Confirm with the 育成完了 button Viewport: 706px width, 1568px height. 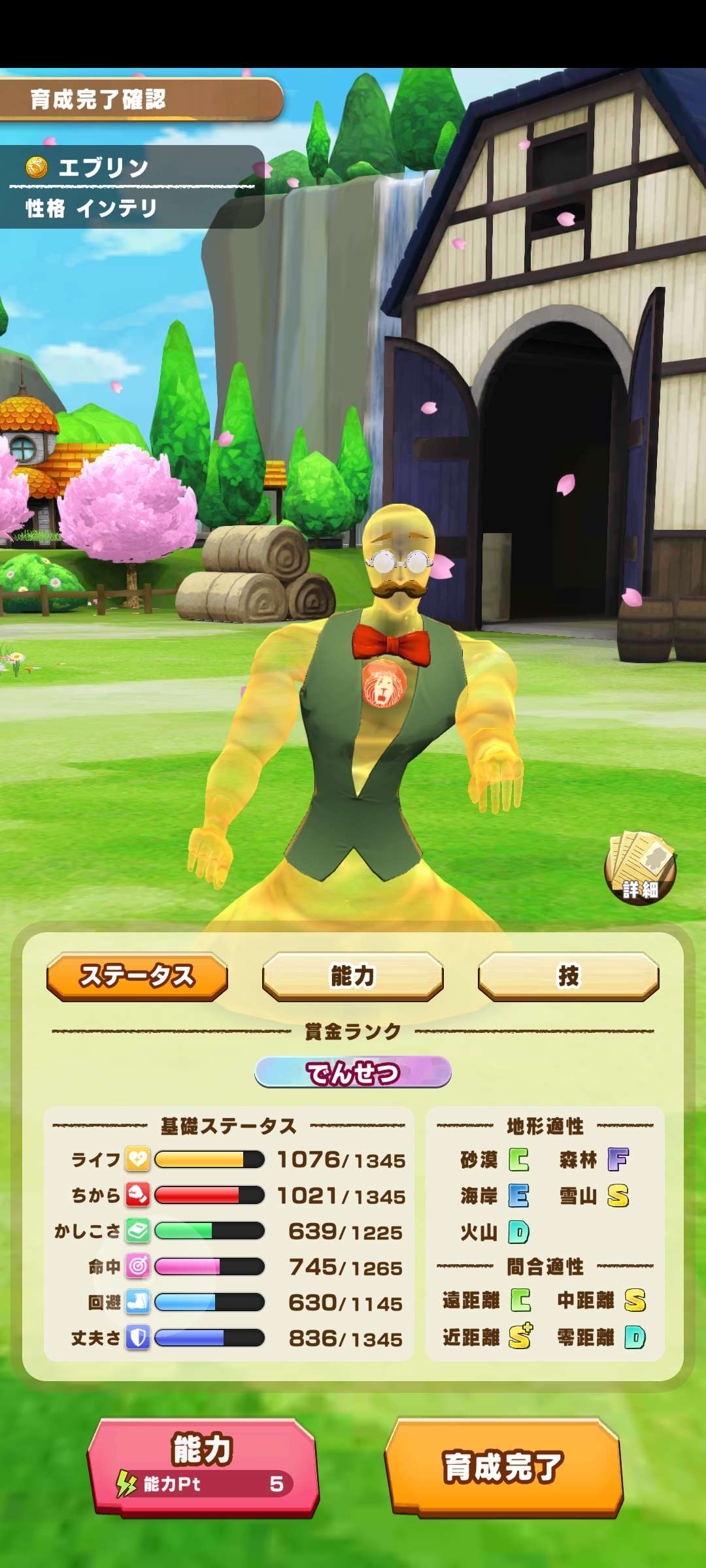coord(503,1467)
